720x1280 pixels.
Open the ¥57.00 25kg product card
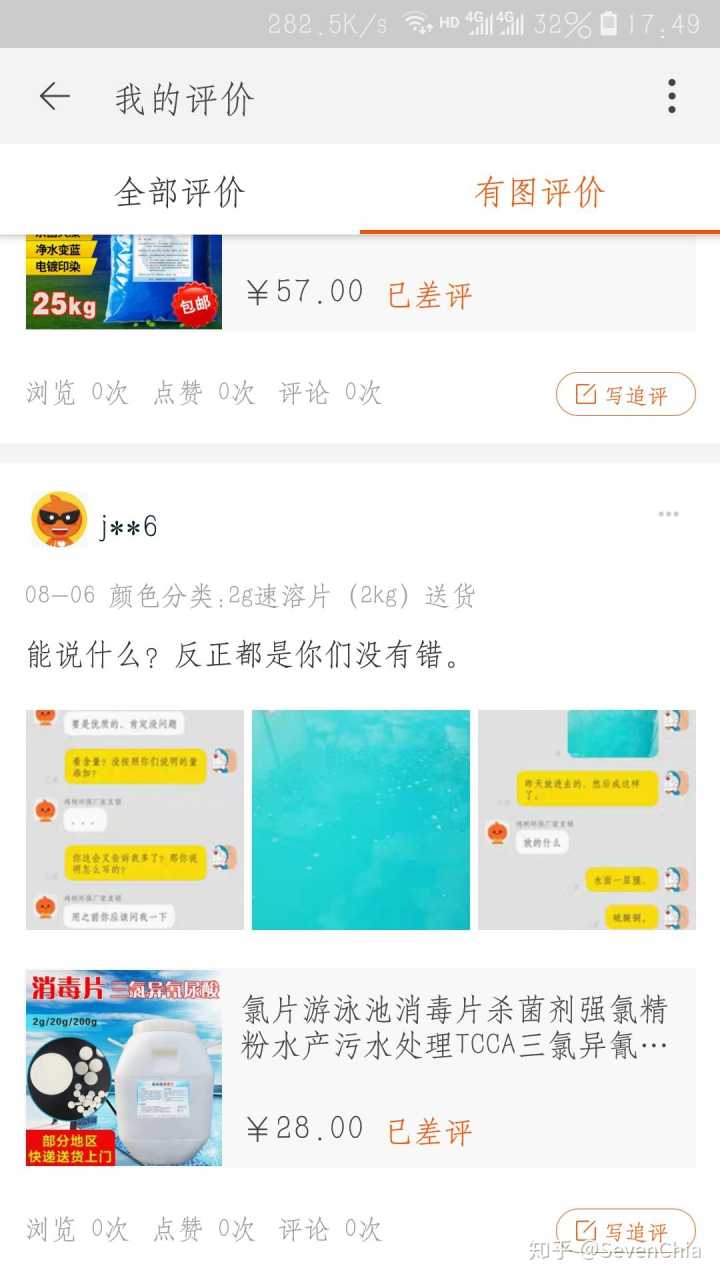pos(360,284)
